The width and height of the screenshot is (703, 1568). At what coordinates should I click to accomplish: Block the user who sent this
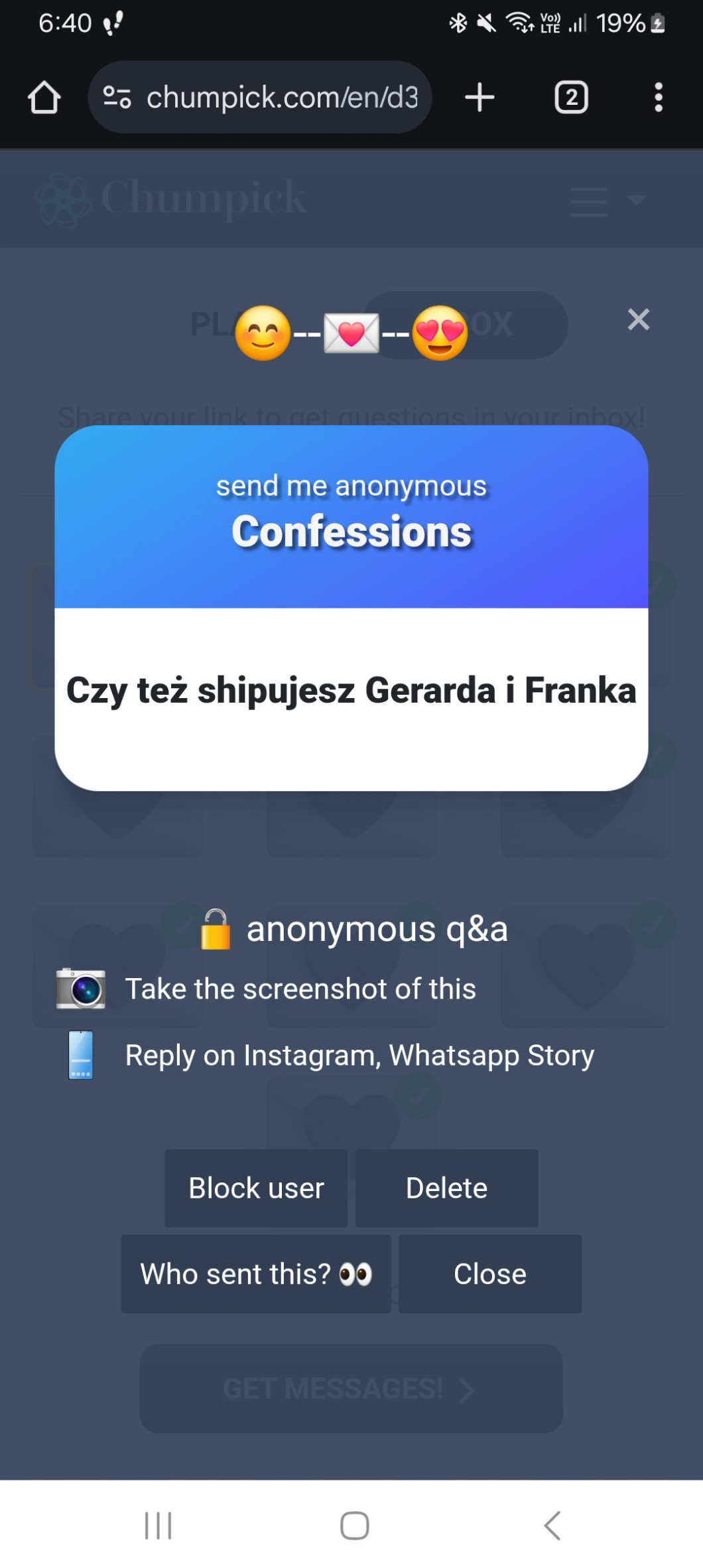coord(256,1188)
